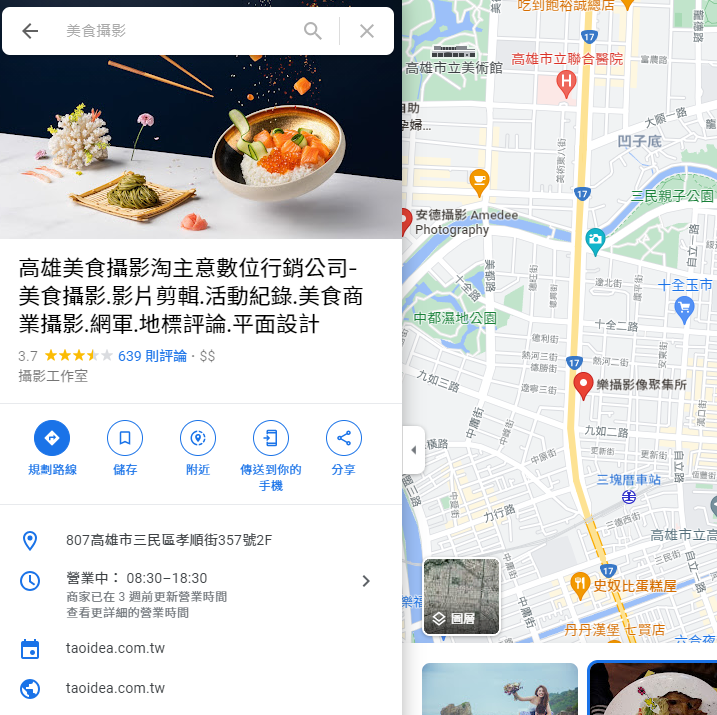Image resolution: width=717 pixels, height=715 pixels.
Task: Switch map layers with 圖層
Action: point(461,597)
